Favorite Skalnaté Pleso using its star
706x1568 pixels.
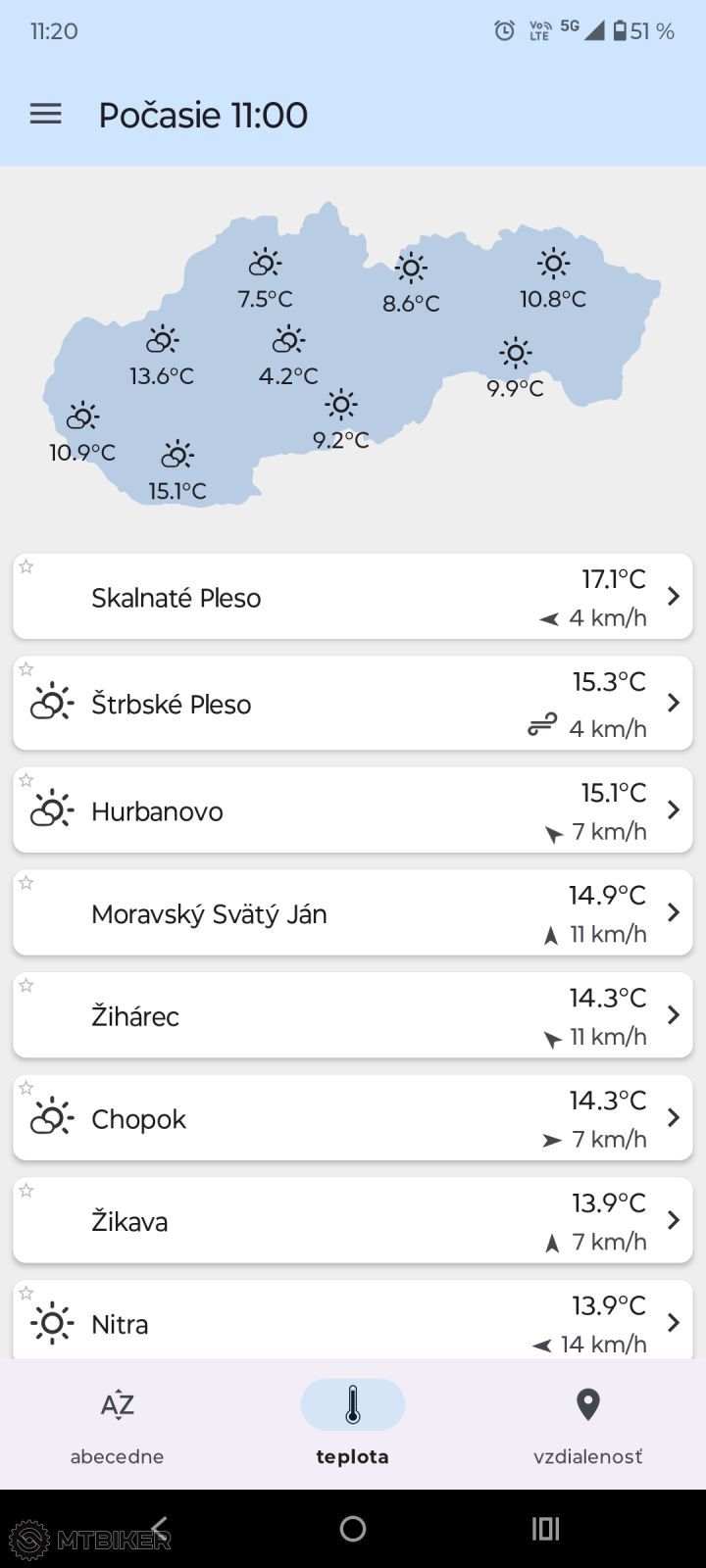26,566
